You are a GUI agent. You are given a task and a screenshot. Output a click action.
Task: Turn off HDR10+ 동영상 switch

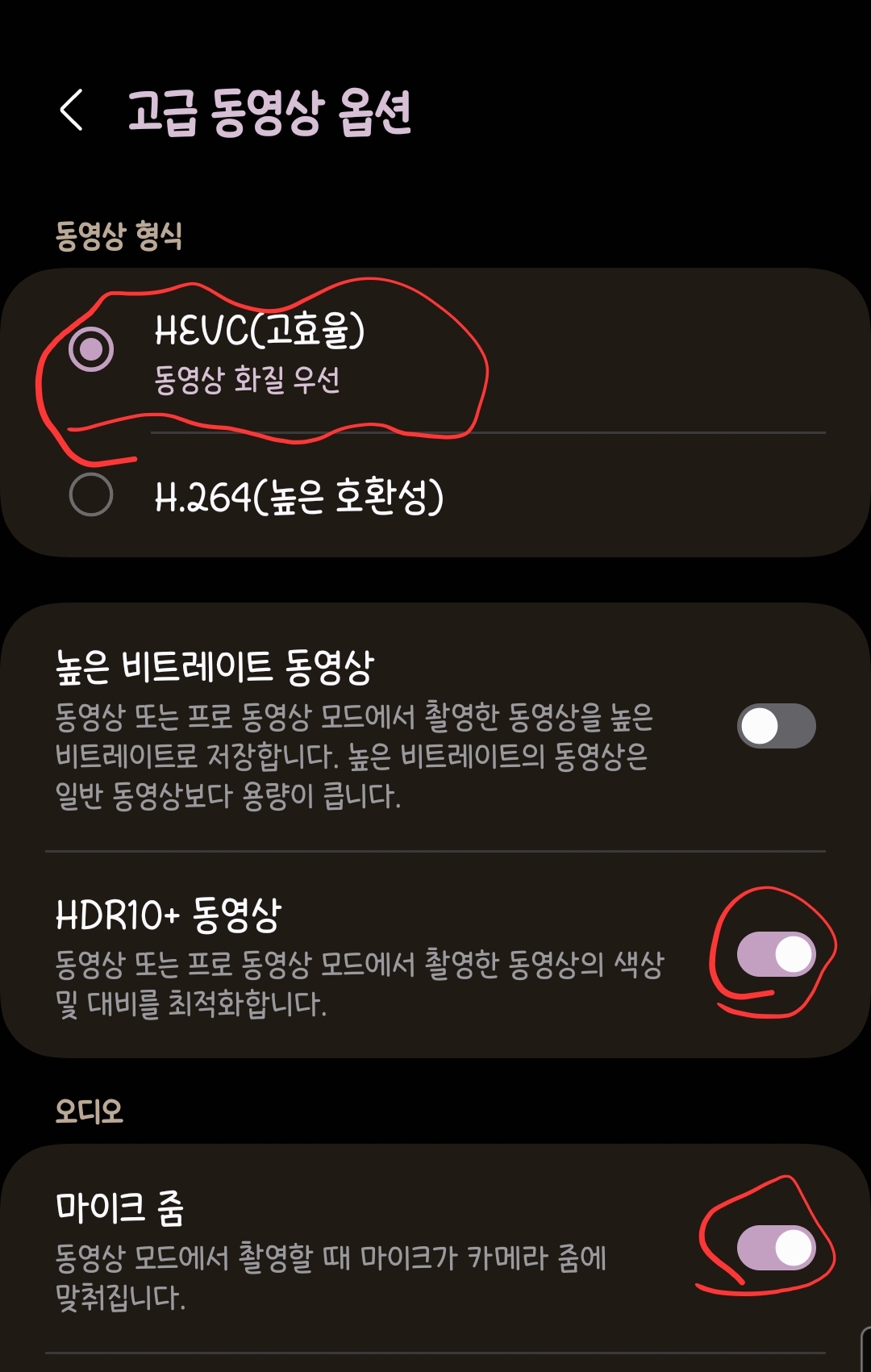pos(776,955)
